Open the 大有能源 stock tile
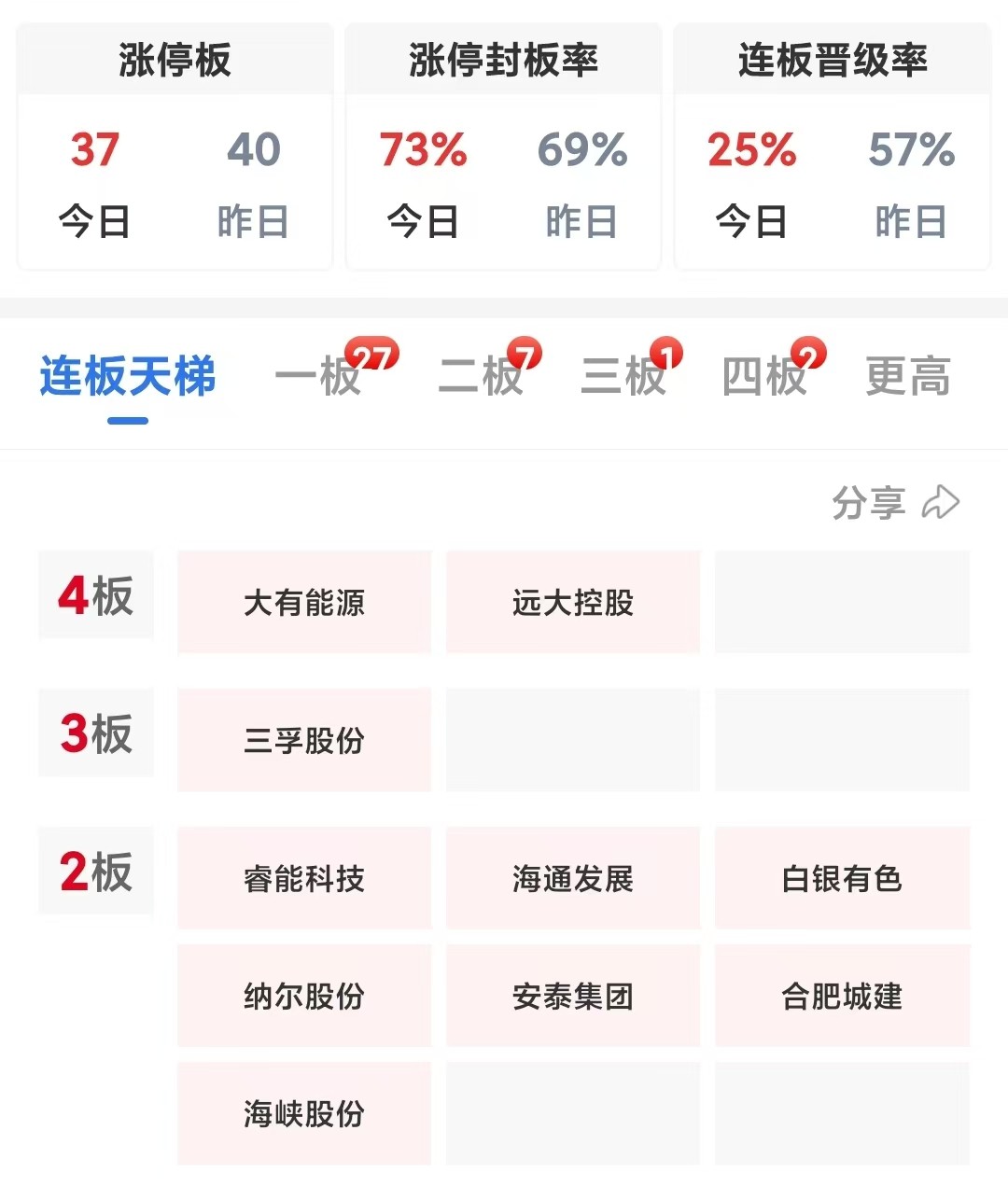 point(304,602)
